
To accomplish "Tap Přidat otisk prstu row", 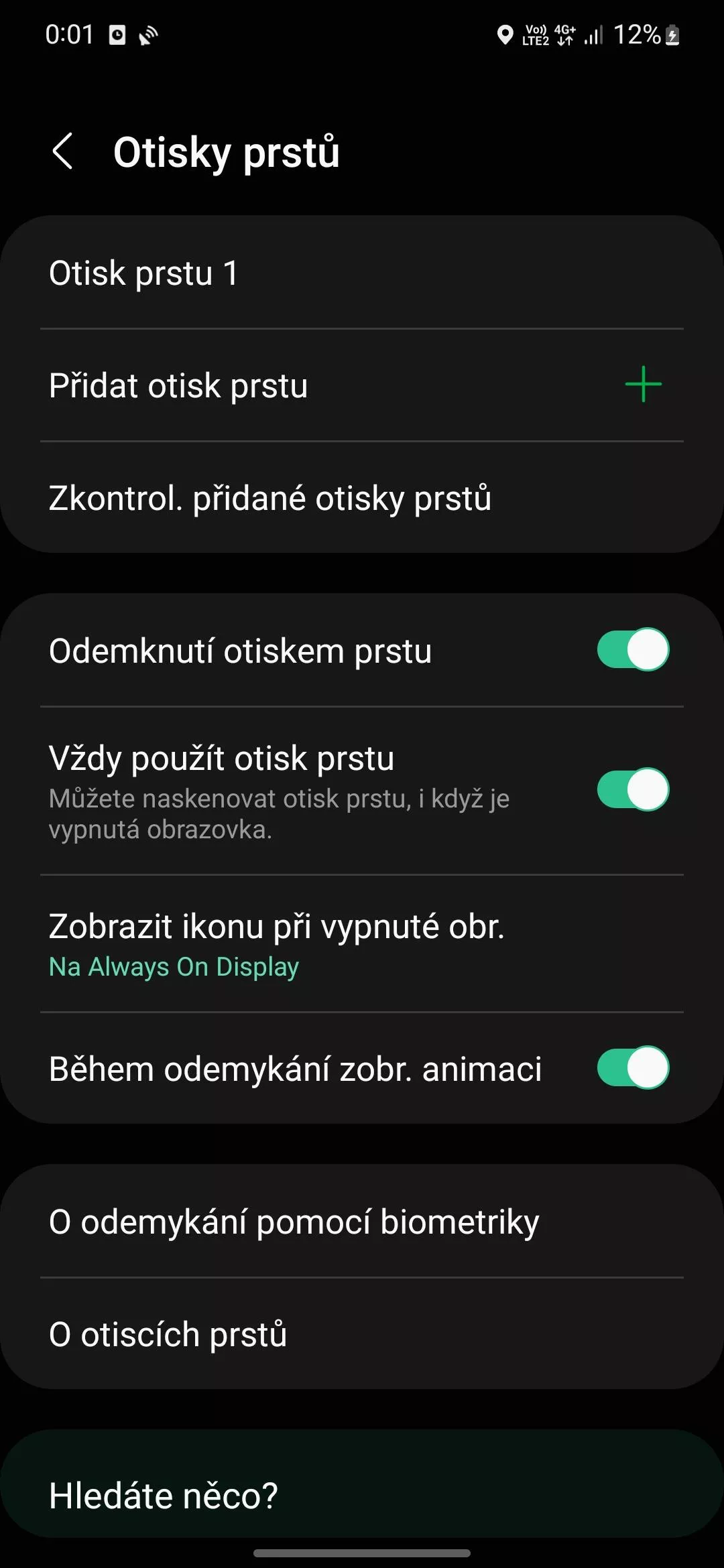I will pyautogui.click(x=362, y=385).
